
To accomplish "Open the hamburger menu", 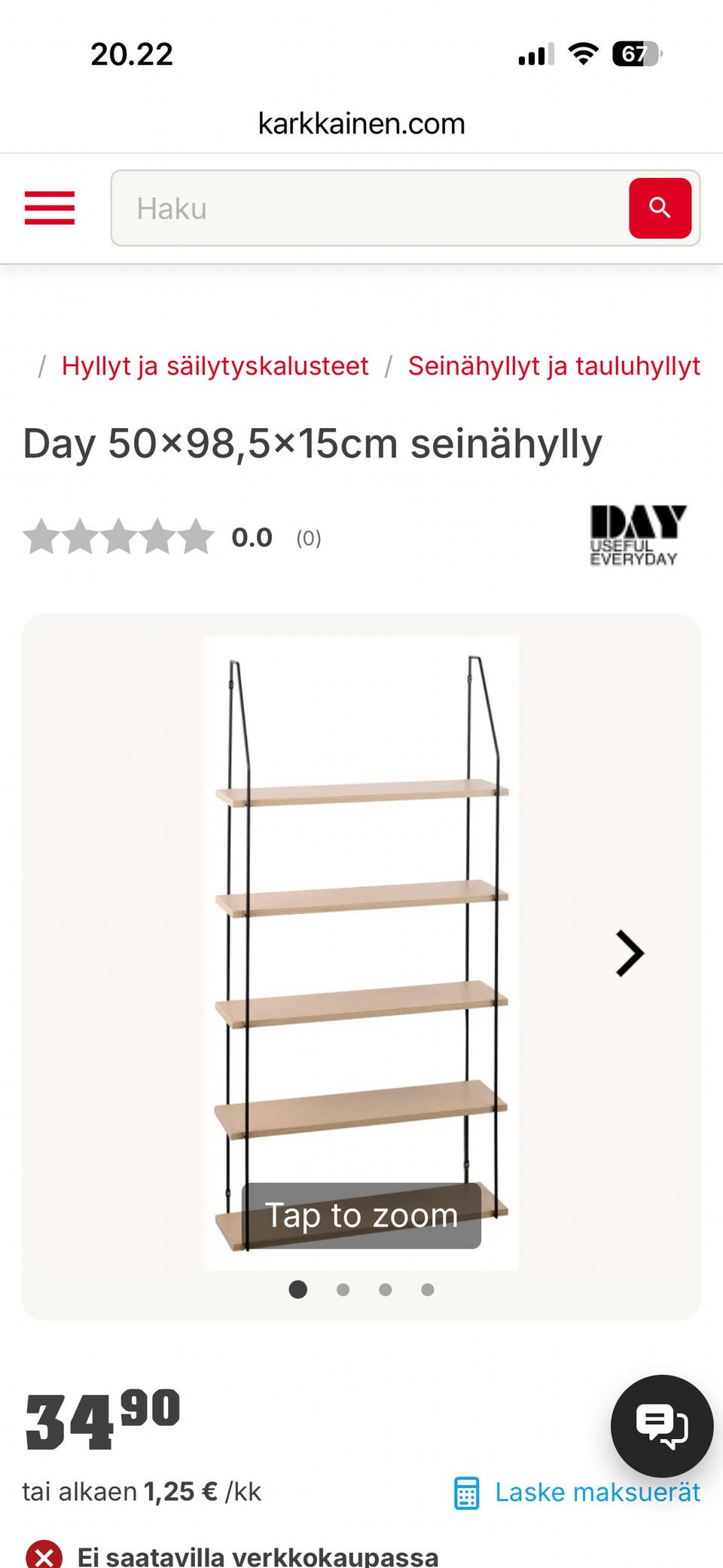I will tap(50, 208).
